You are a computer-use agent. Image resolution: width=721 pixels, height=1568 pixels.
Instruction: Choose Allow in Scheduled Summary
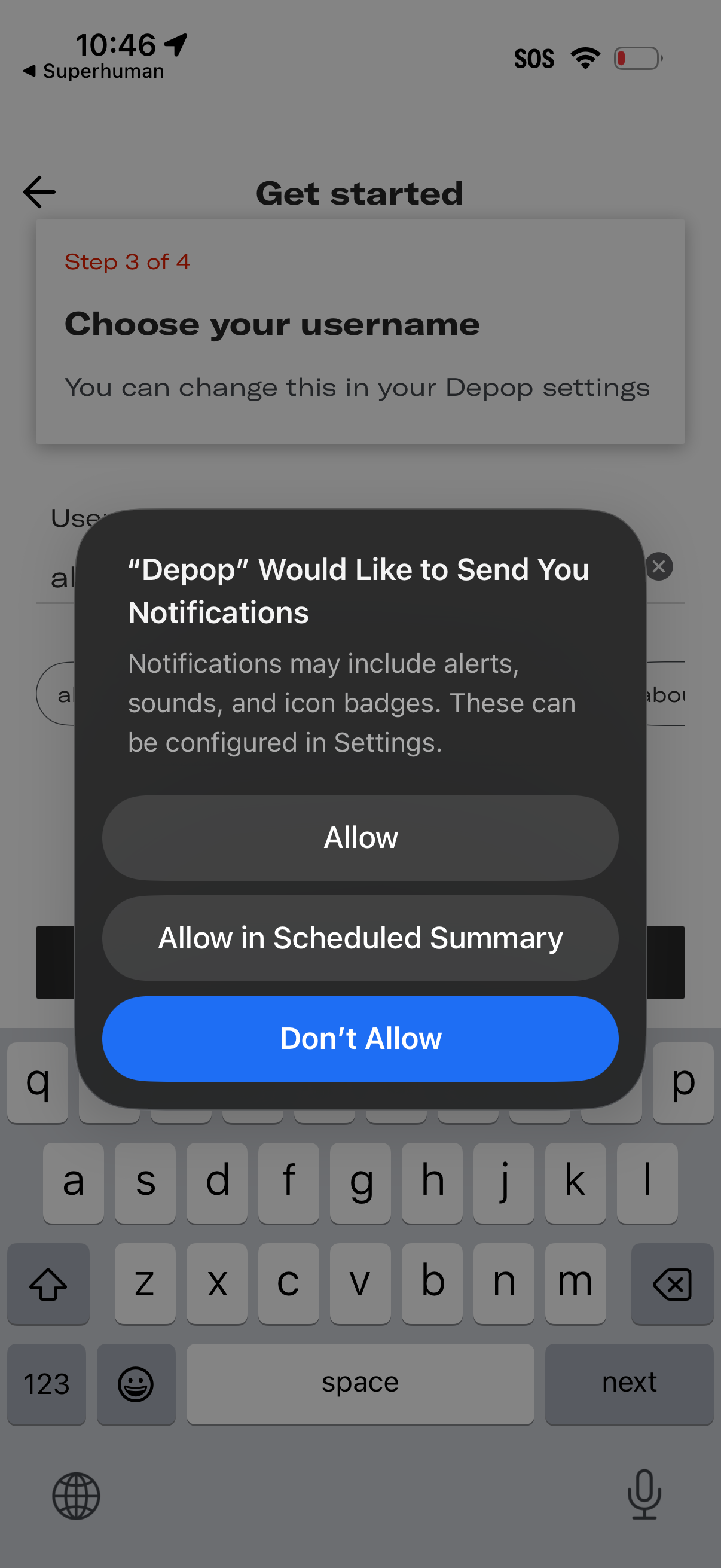tap(360, 938)
